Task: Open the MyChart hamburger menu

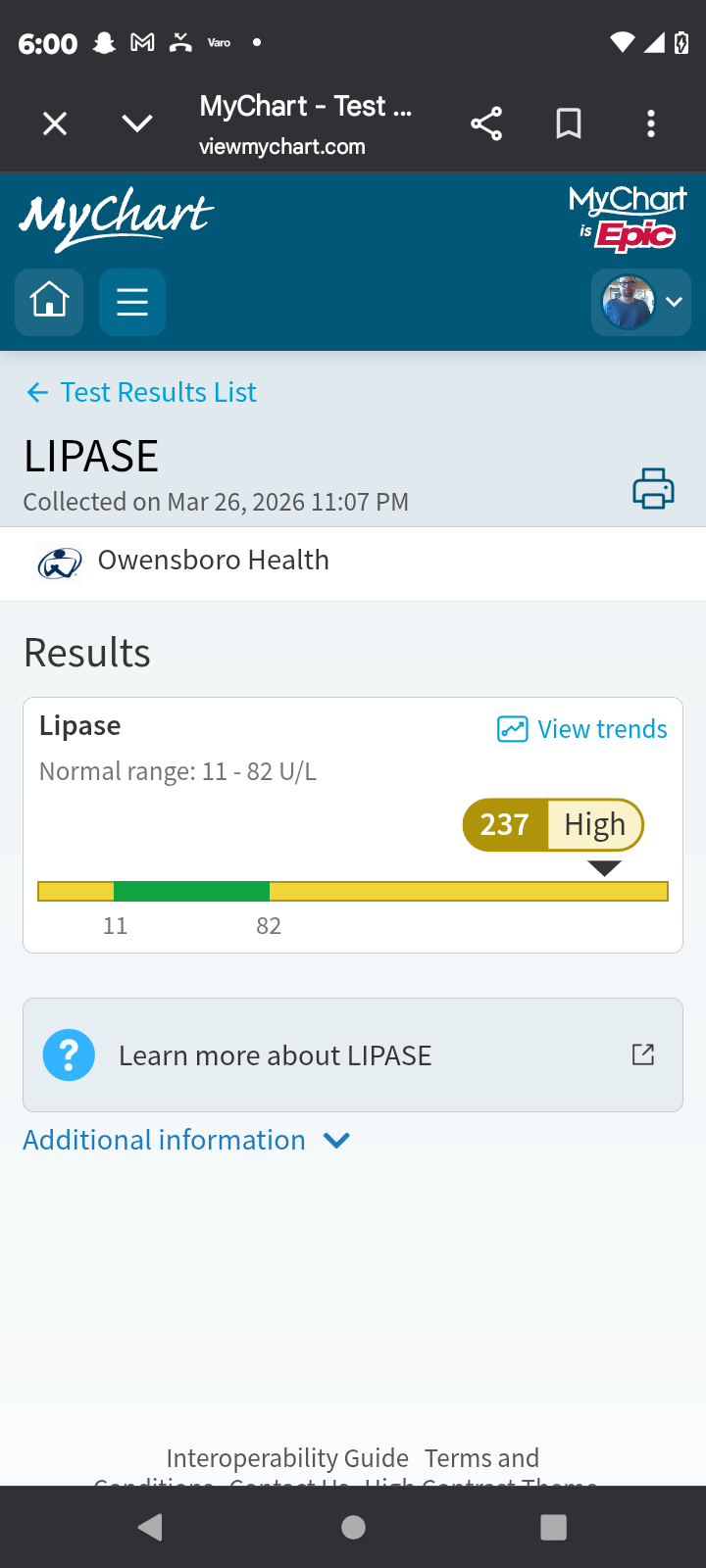Action: [x=132, y=302]
